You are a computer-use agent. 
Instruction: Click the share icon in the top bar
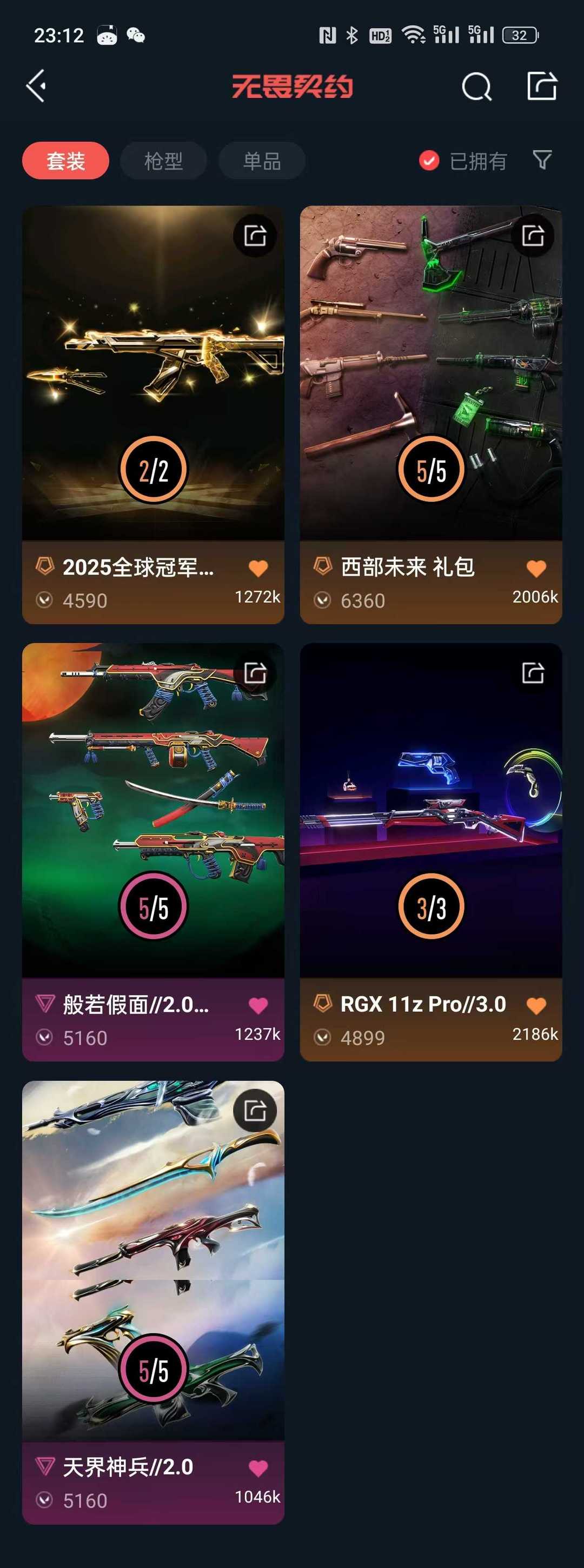[x=541, y=85]
